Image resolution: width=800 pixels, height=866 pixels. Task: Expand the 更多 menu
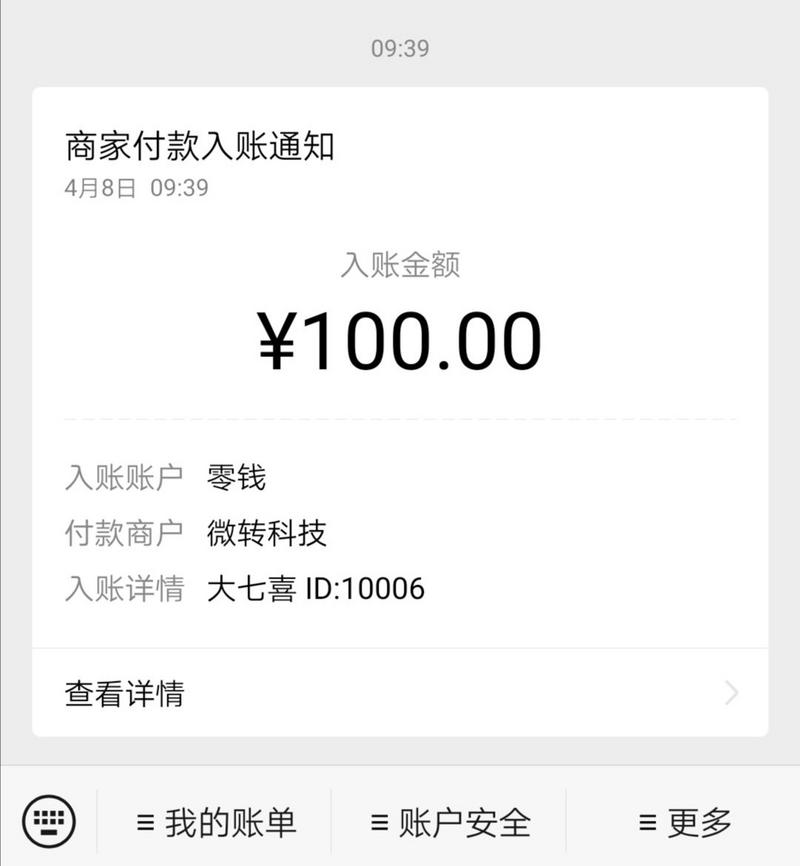pyautogui.click(x=685, y=822)
